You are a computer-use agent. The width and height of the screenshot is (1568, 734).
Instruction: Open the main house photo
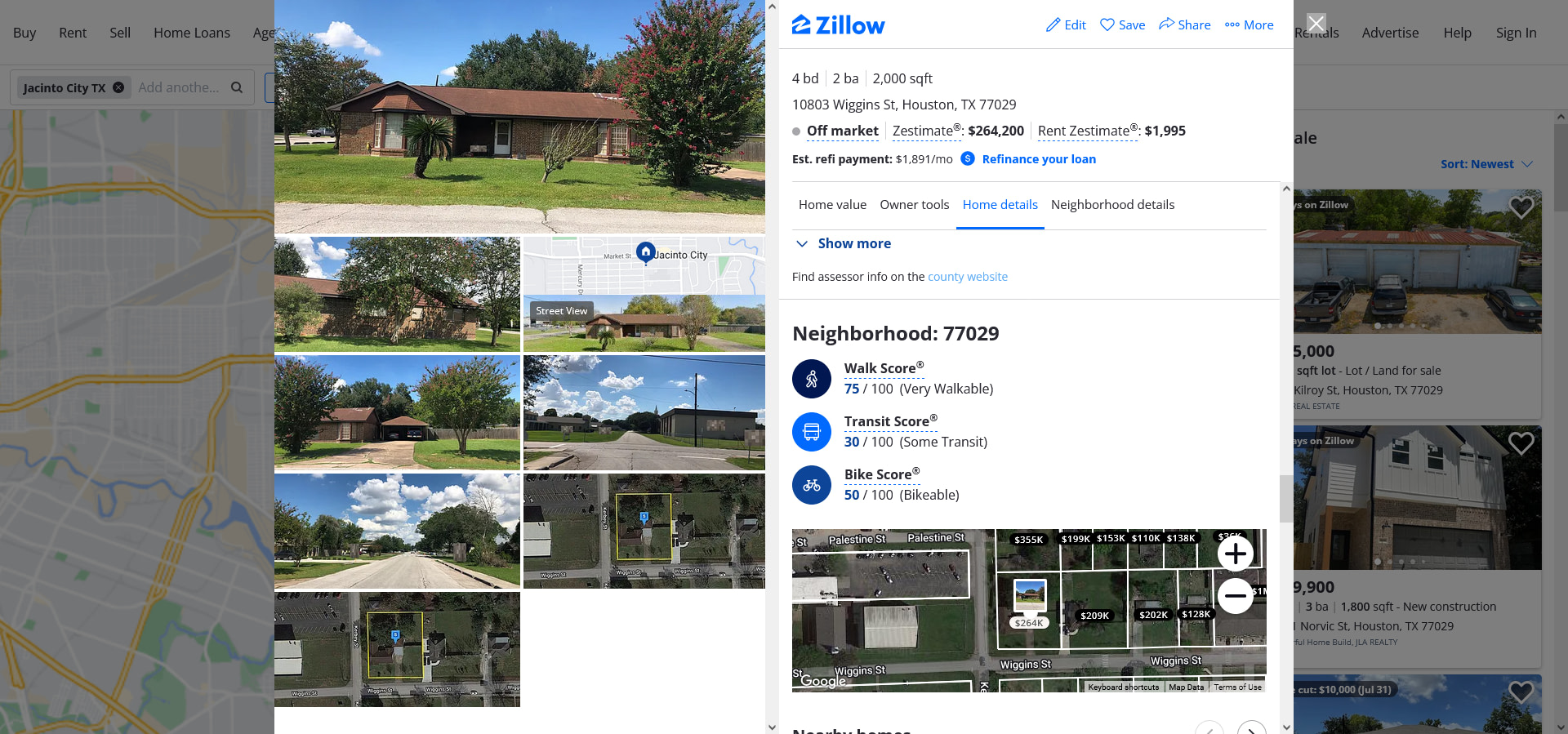click(x=519, y=117)
